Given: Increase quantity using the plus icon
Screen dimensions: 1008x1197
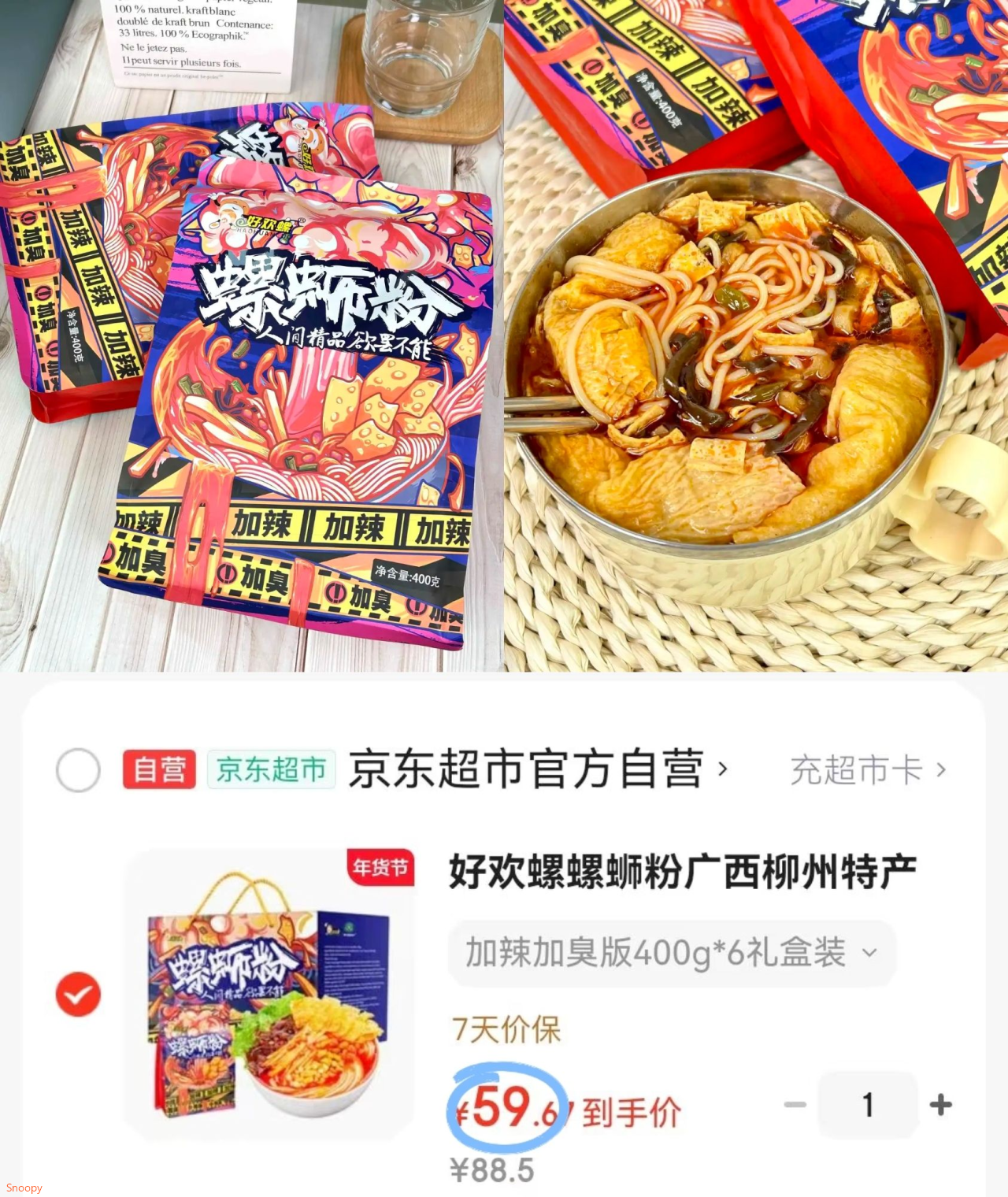Looking at the screenshot, I should (x=939, y=1106).
